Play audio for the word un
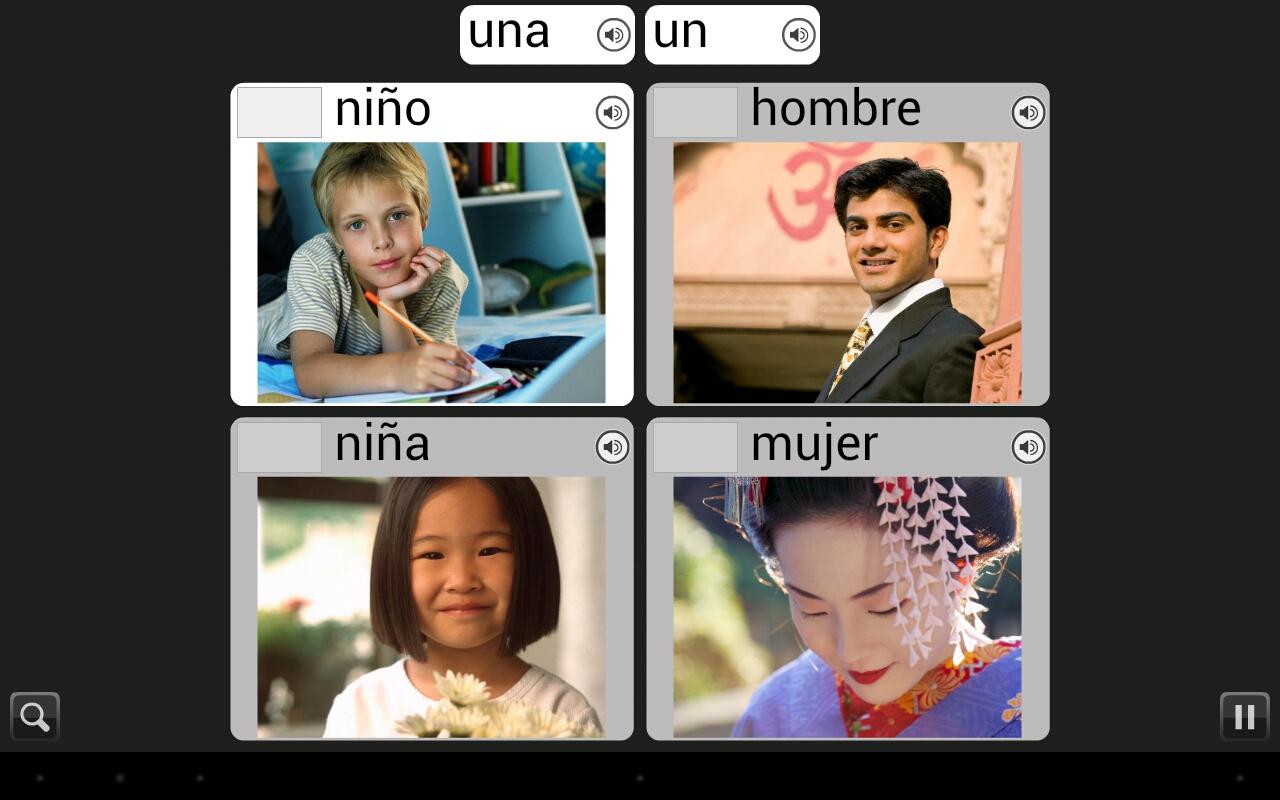The image size is (1280, 800). click(798, 36)
